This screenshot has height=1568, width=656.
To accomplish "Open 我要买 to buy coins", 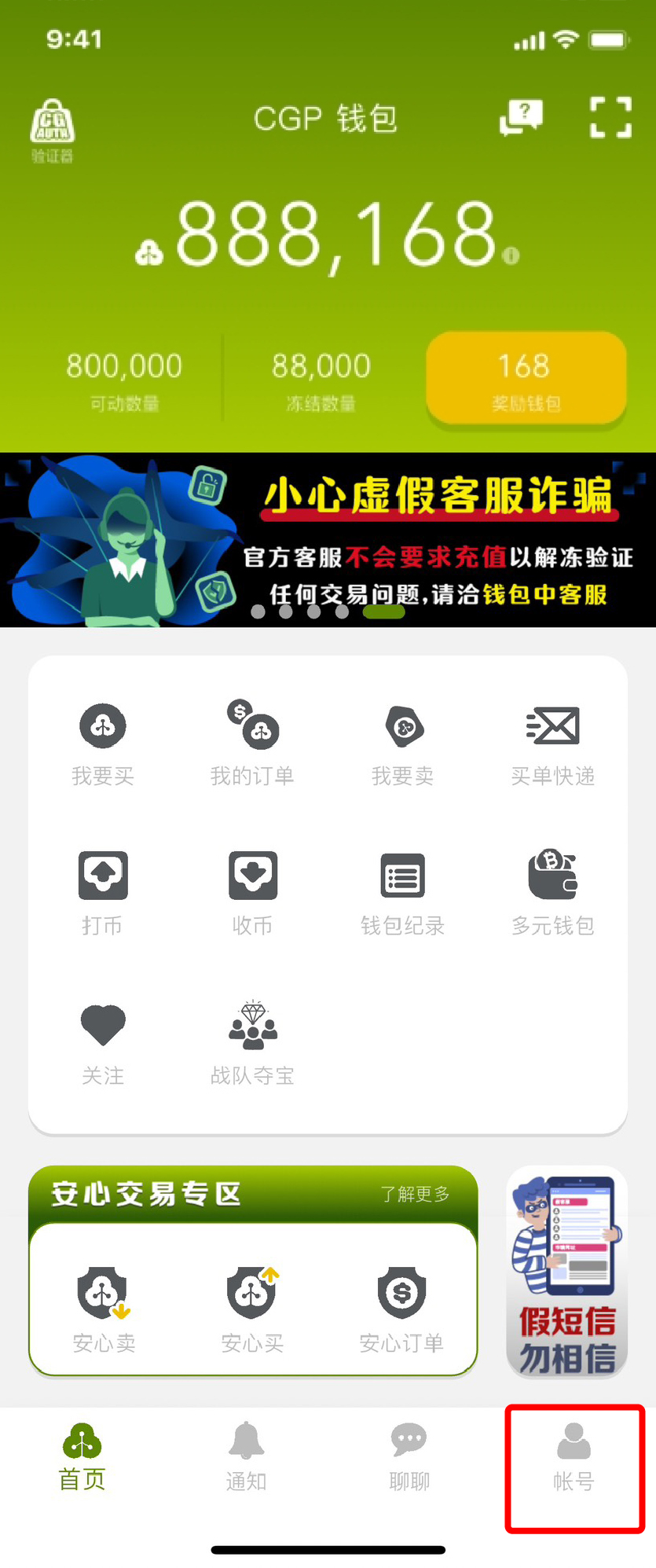I will (x=103, y=743).
